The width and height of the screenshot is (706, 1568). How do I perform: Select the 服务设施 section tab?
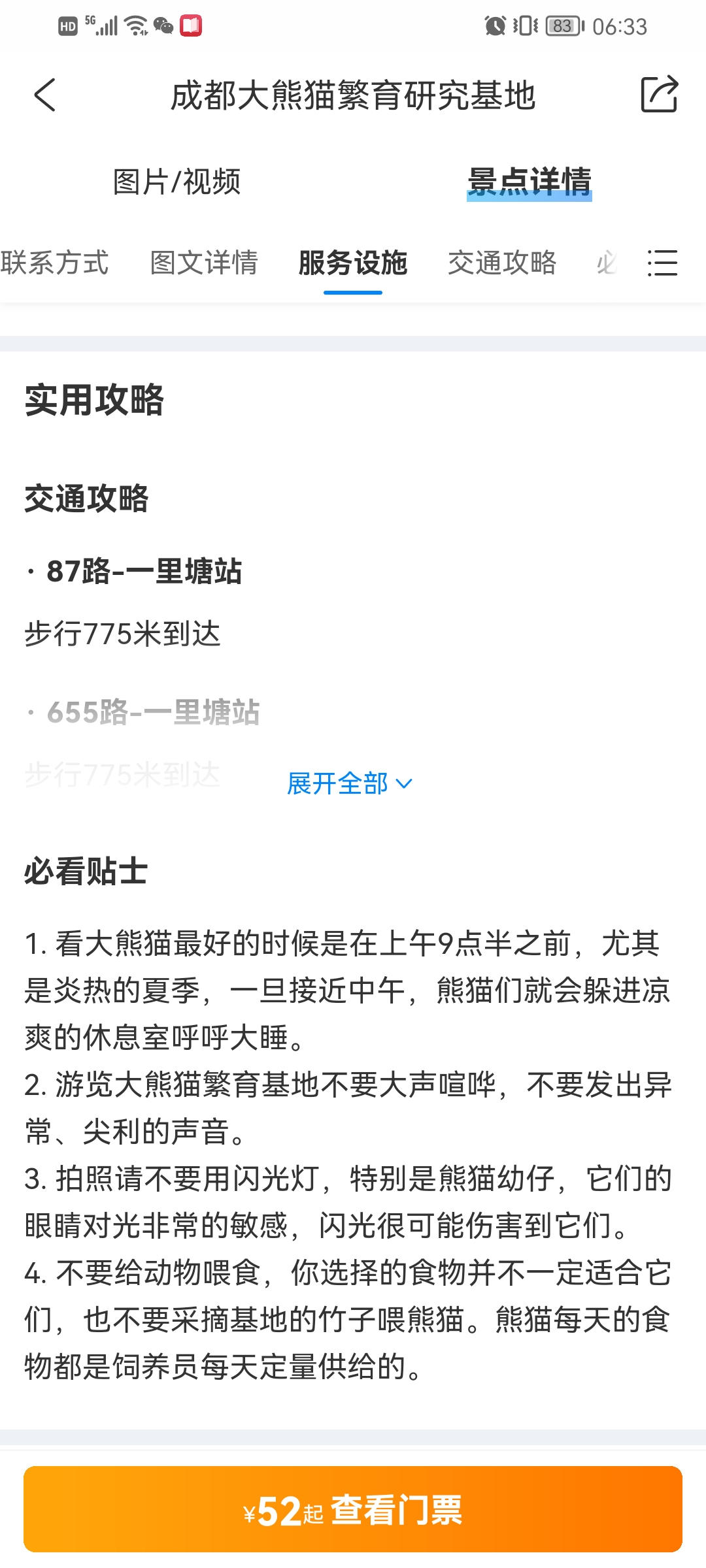pyautogui.click(x=353, y=263)
